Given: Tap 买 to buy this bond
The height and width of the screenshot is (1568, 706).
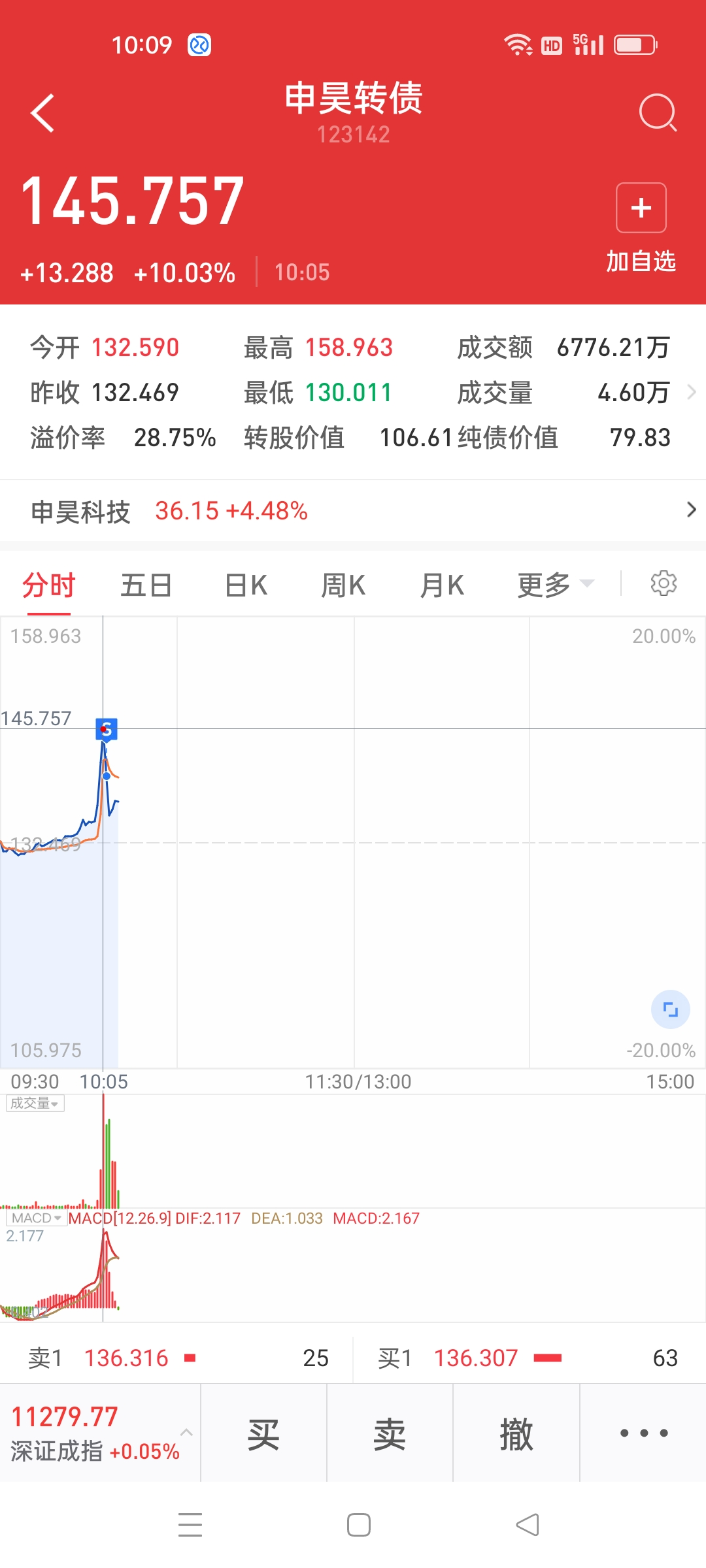Looking at the screenshot, I should 263,1435.
